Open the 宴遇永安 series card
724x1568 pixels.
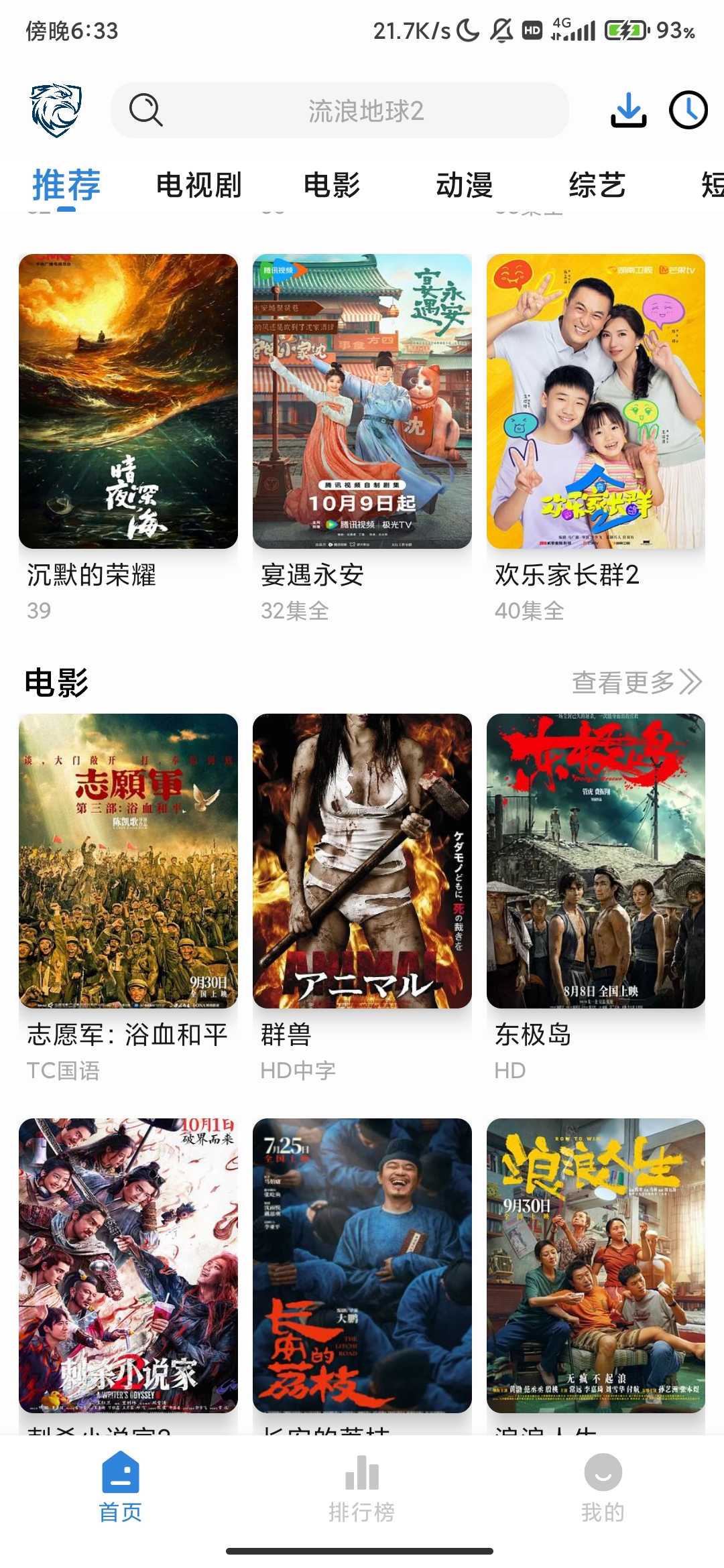click(x=362, y=401)
